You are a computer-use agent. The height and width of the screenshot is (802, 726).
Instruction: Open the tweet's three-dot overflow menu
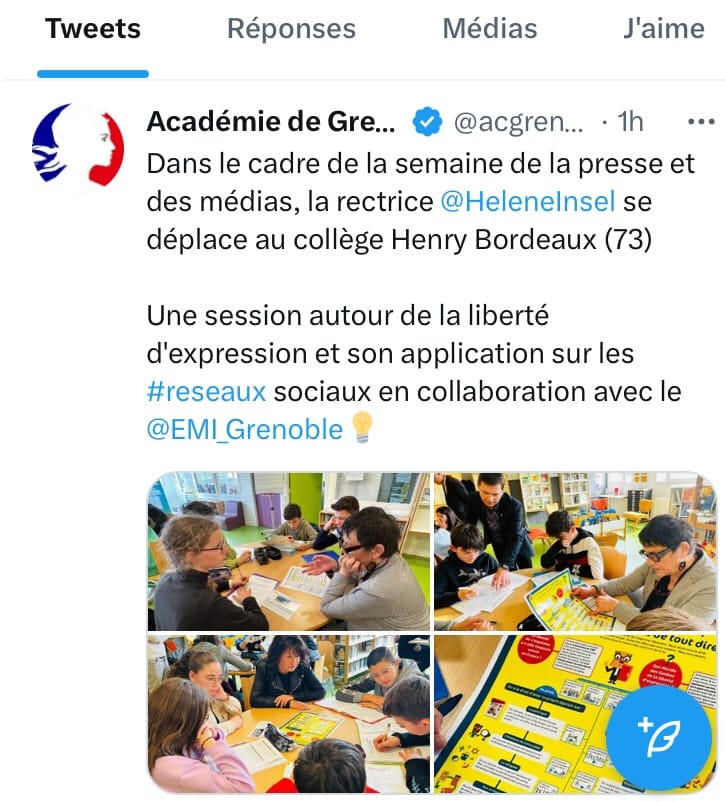point(697,122)
